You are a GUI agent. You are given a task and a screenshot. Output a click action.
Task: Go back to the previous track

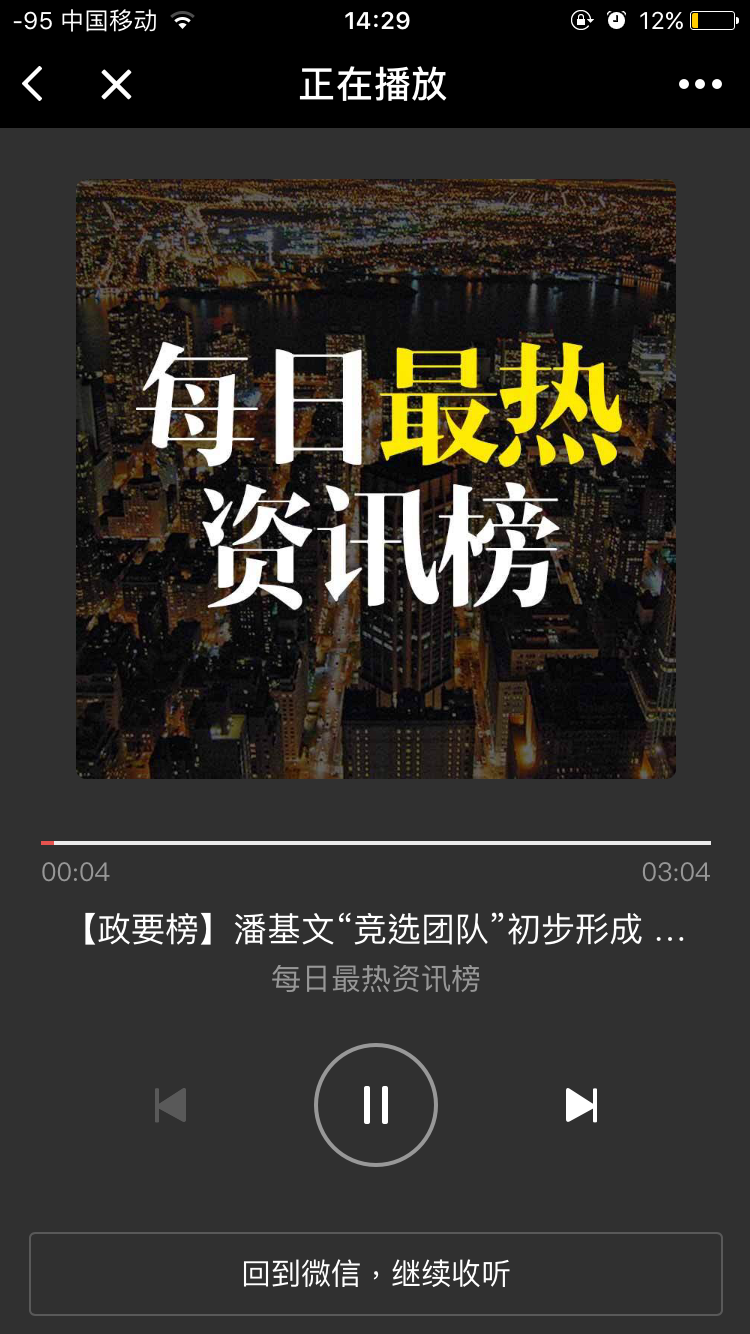pos(169,1104)
